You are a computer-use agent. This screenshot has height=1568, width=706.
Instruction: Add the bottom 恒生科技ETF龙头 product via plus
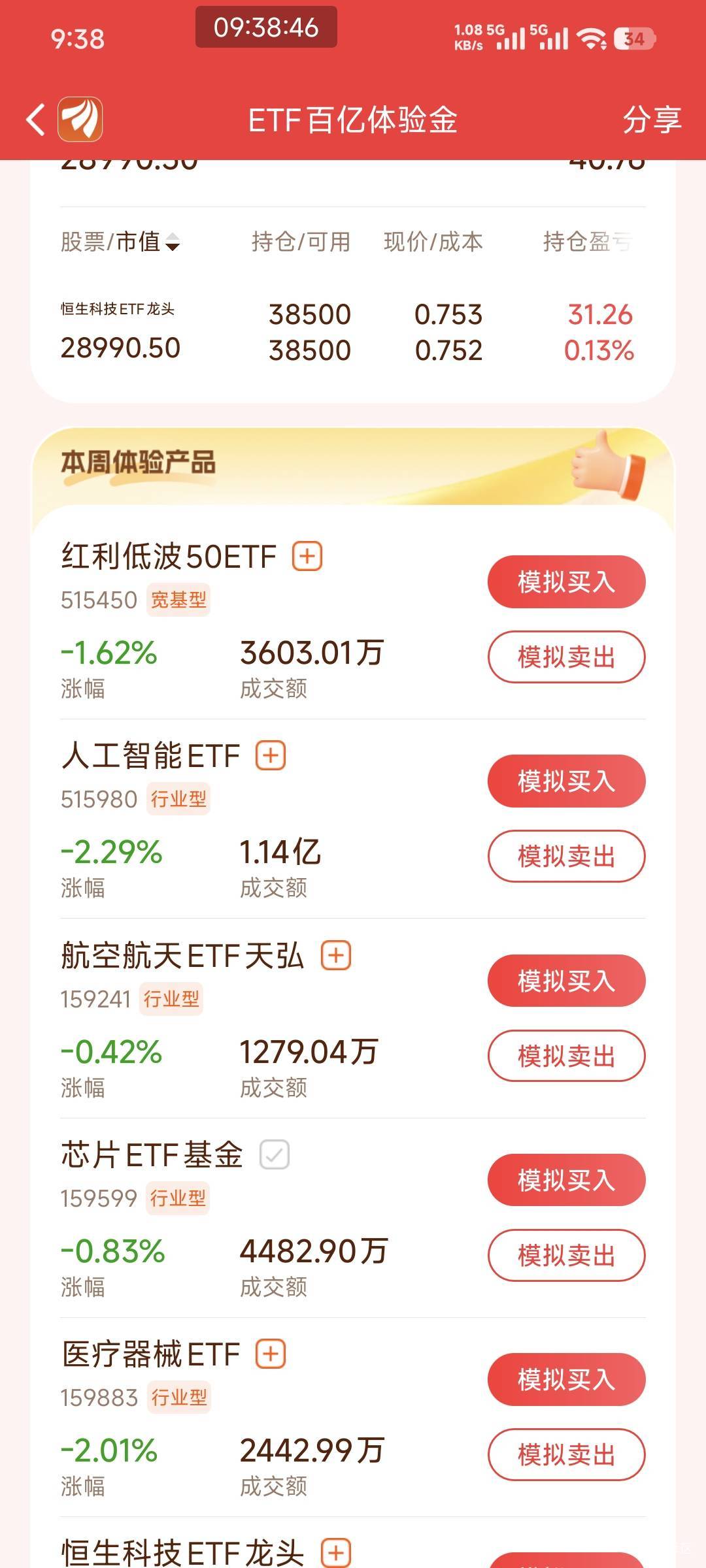tap(336, 1553)
